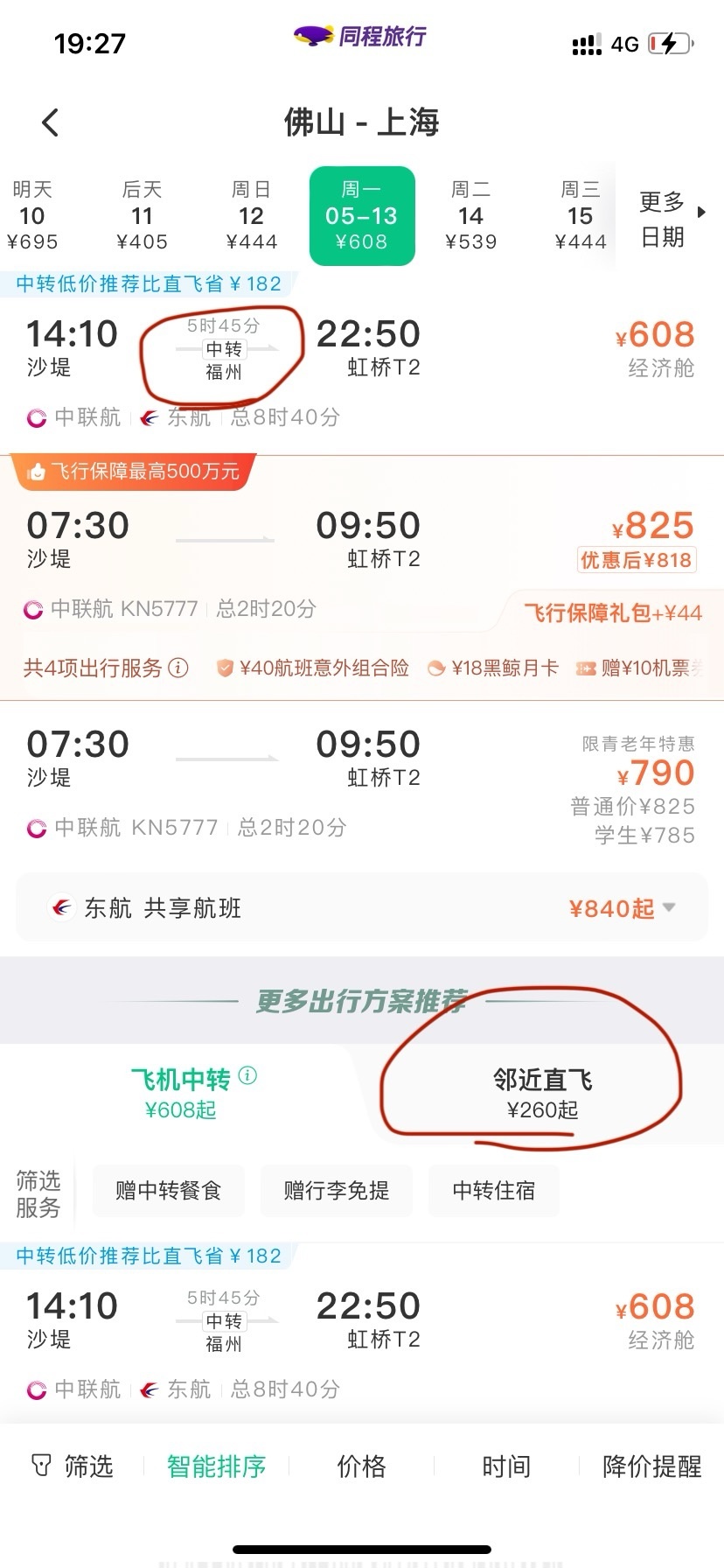Filter by 赠中转餐食
The image size is (724, 1568).
[x=169, y=1190]
